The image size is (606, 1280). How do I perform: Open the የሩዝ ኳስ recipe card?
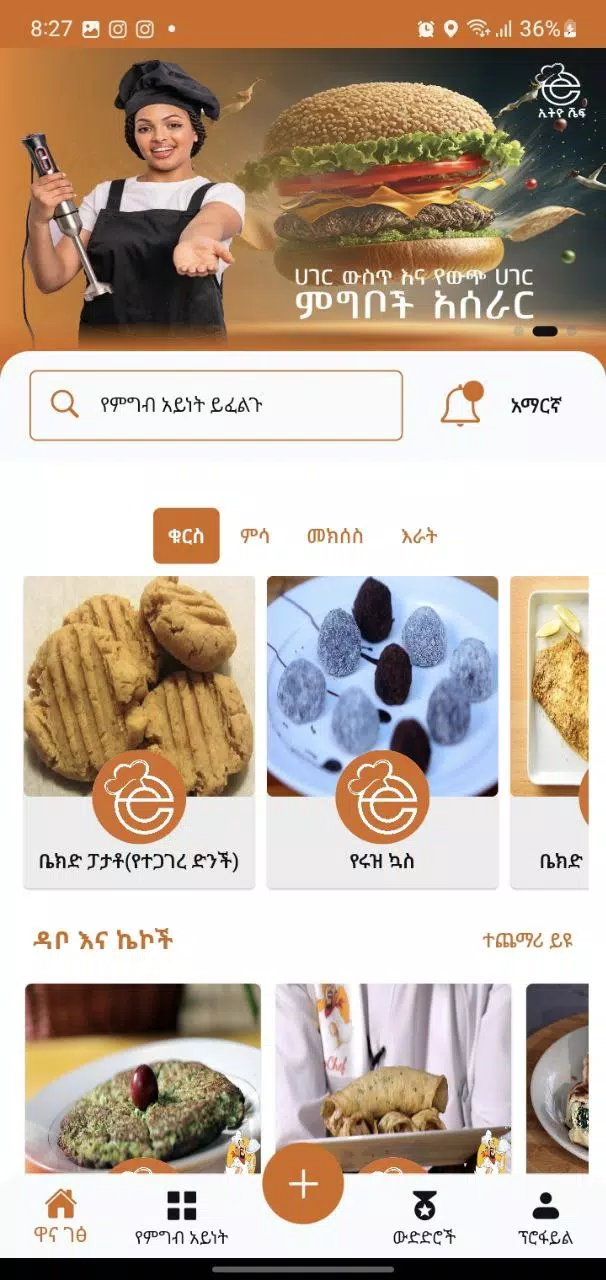tap(382, 730)
